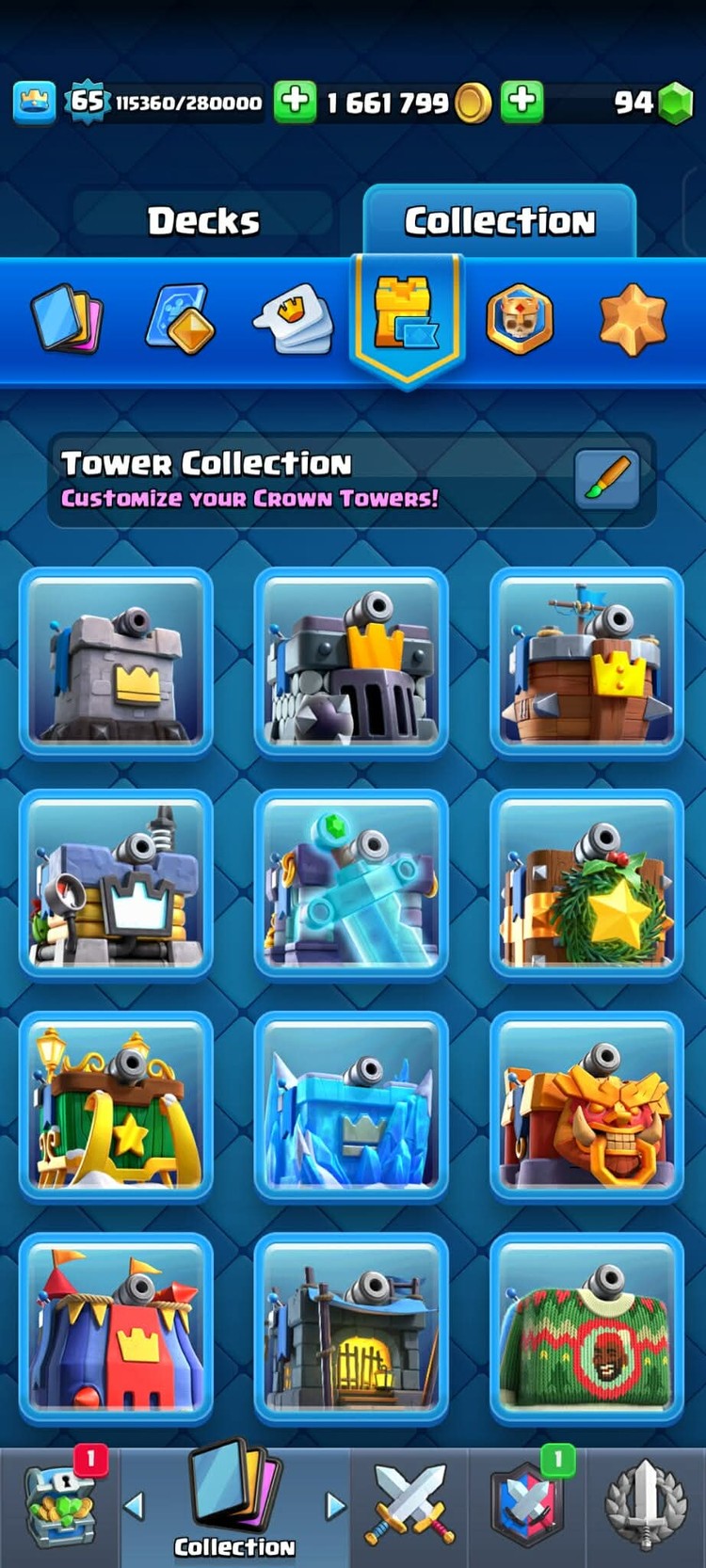Open the clan shield tab
The image size is (706, 1568).
528,1506
